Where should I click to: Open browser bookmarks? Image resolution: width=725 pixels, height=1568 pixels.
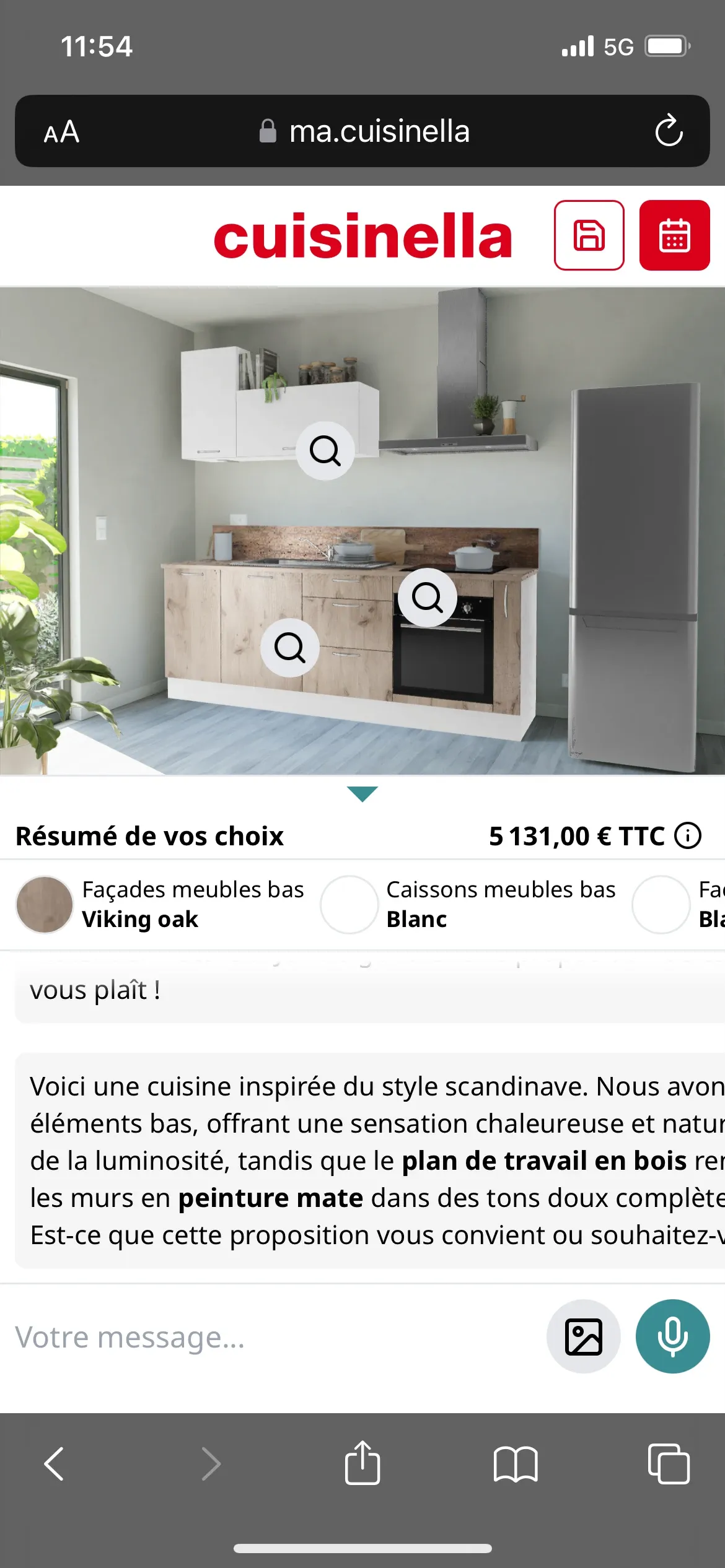click(x=516, y=1464)
